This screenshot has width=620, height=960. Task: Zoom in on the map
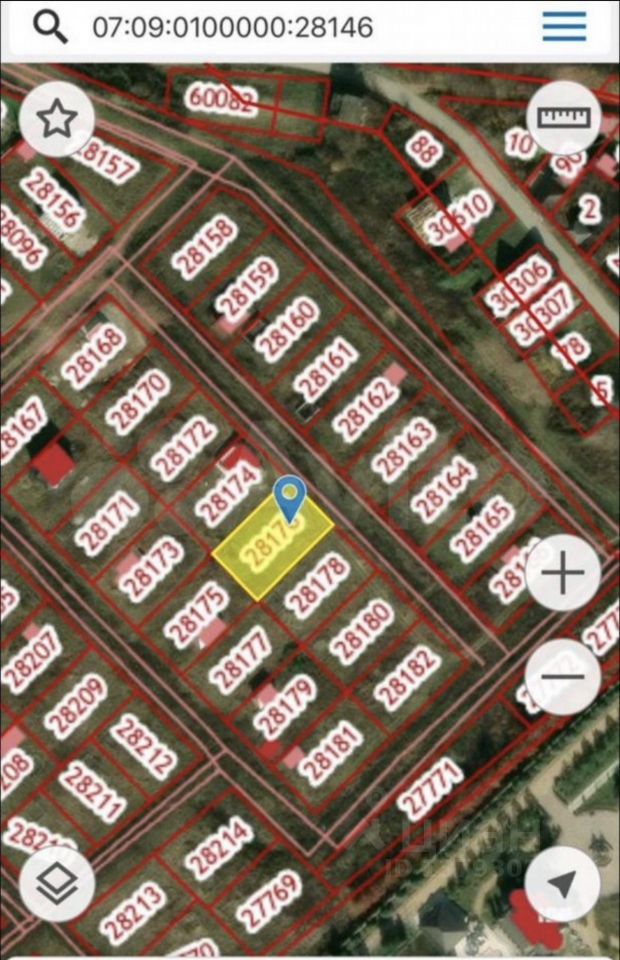(x=563, y=574)
